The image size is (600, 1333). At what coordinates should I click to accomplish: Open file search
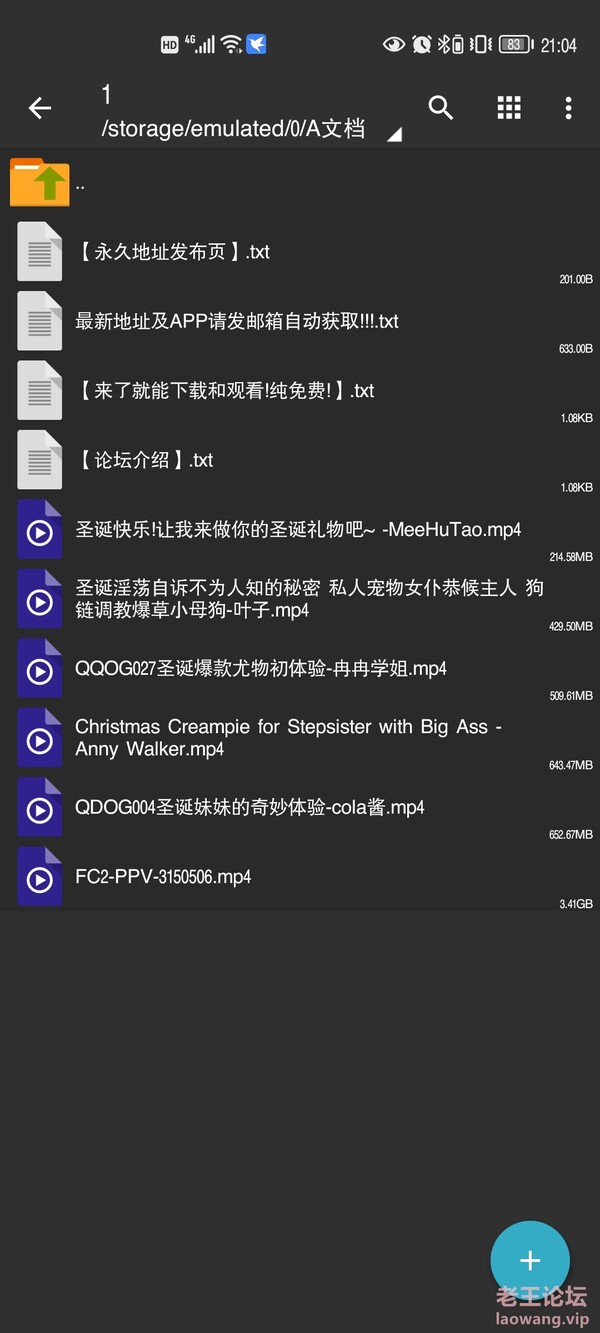tap(441, 108)
